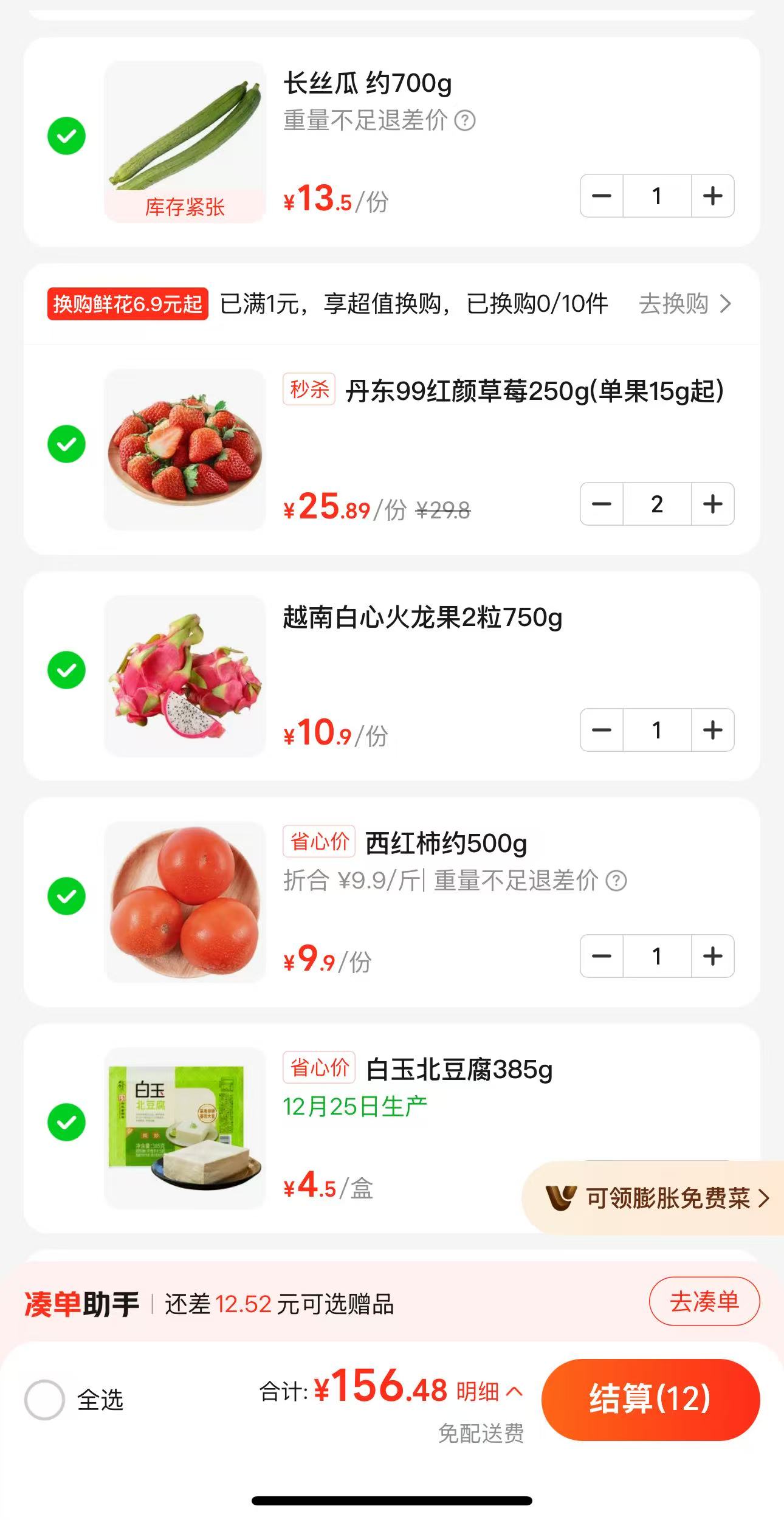
Task: View 丹东99红颜草莓 product image
Action: point(185,450)
